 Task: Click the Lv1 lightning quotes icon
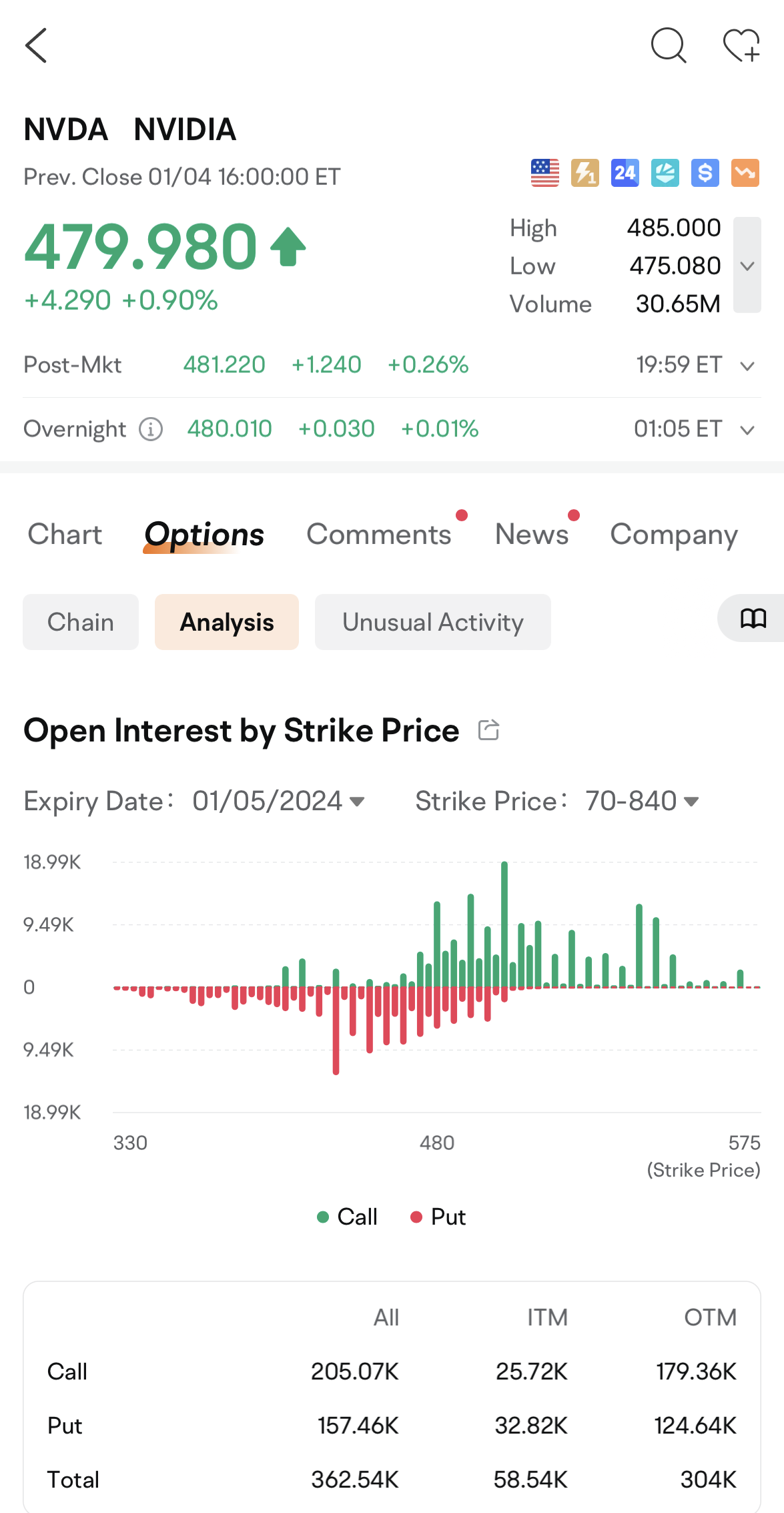pos(584,173)
